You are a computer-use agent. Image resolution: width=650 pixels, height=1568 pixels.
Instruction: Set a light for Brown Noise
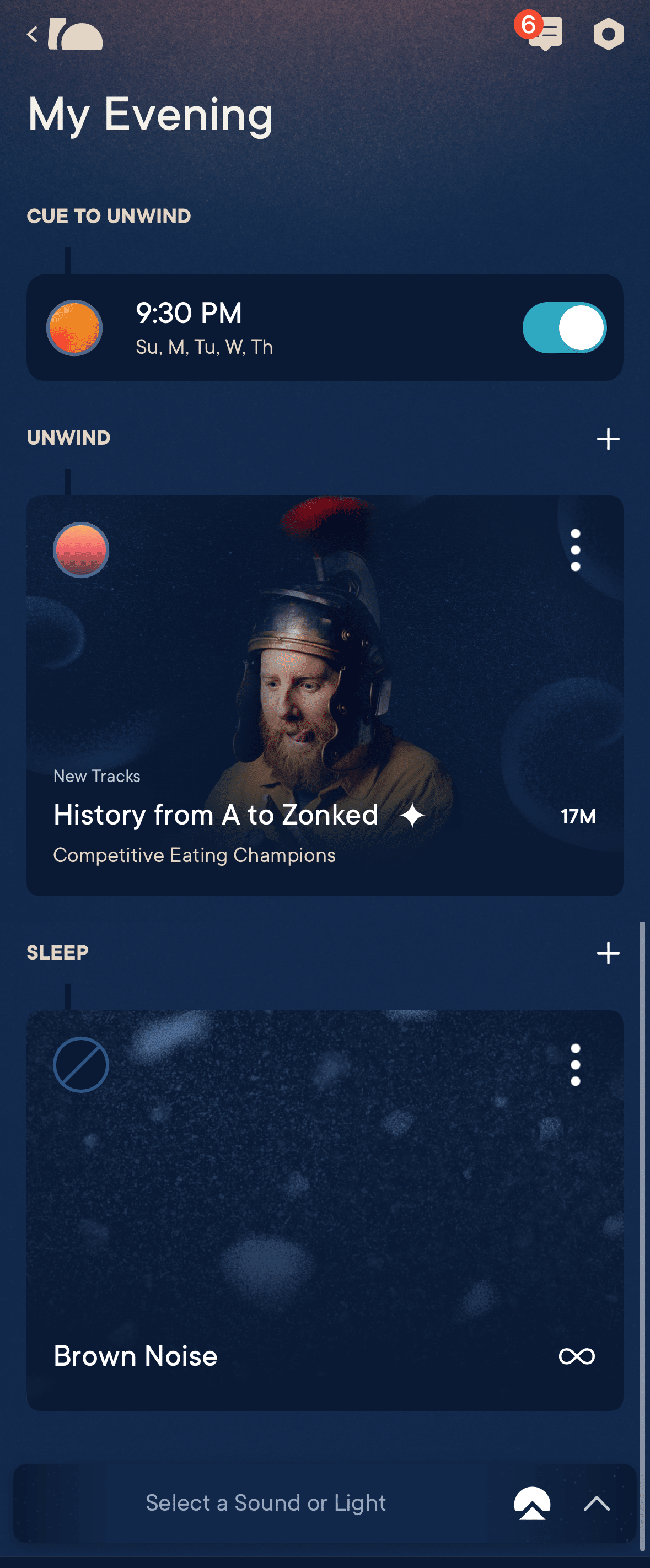pyautogui.click(x=81, y=1065)
